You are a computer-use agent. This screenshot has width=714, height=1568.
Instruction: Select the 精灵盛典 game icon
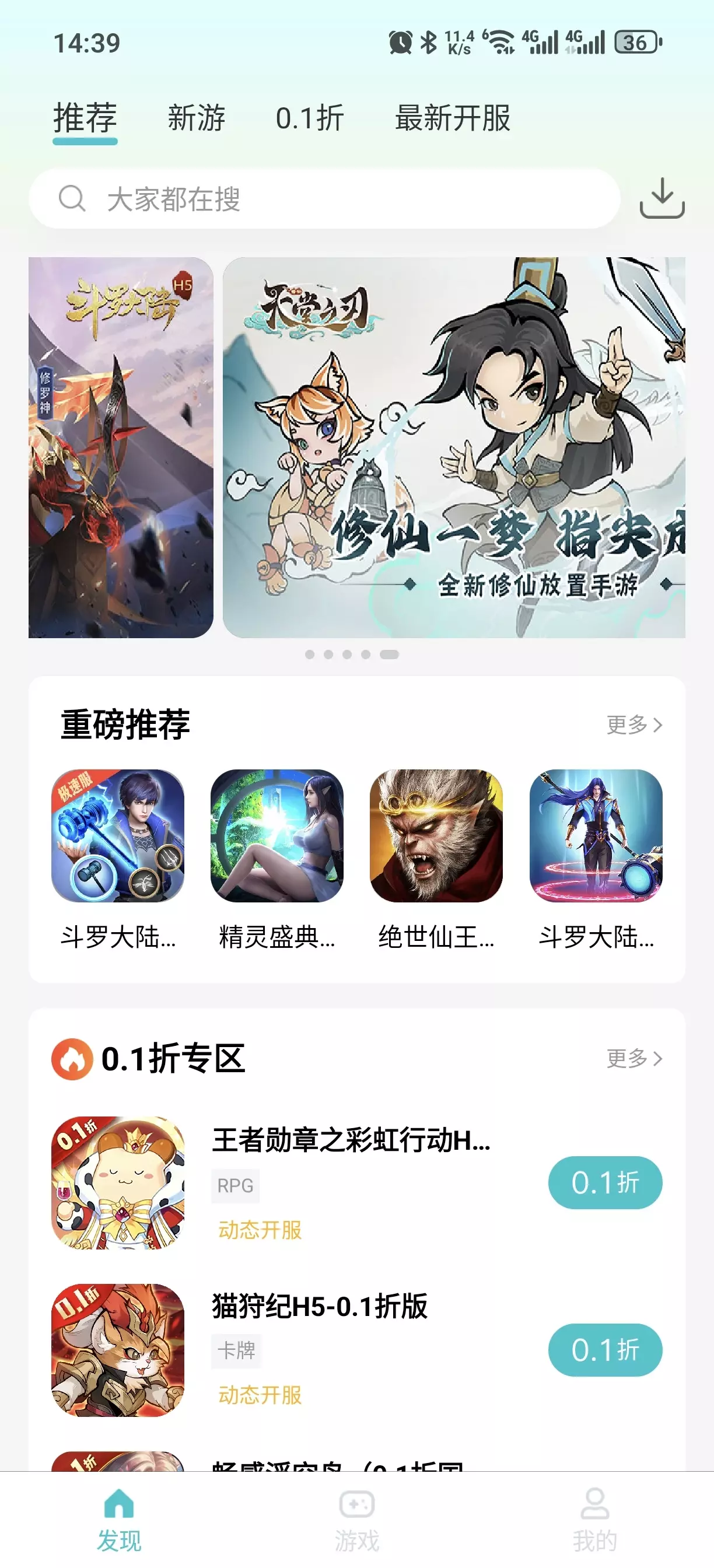click(276, 846)
